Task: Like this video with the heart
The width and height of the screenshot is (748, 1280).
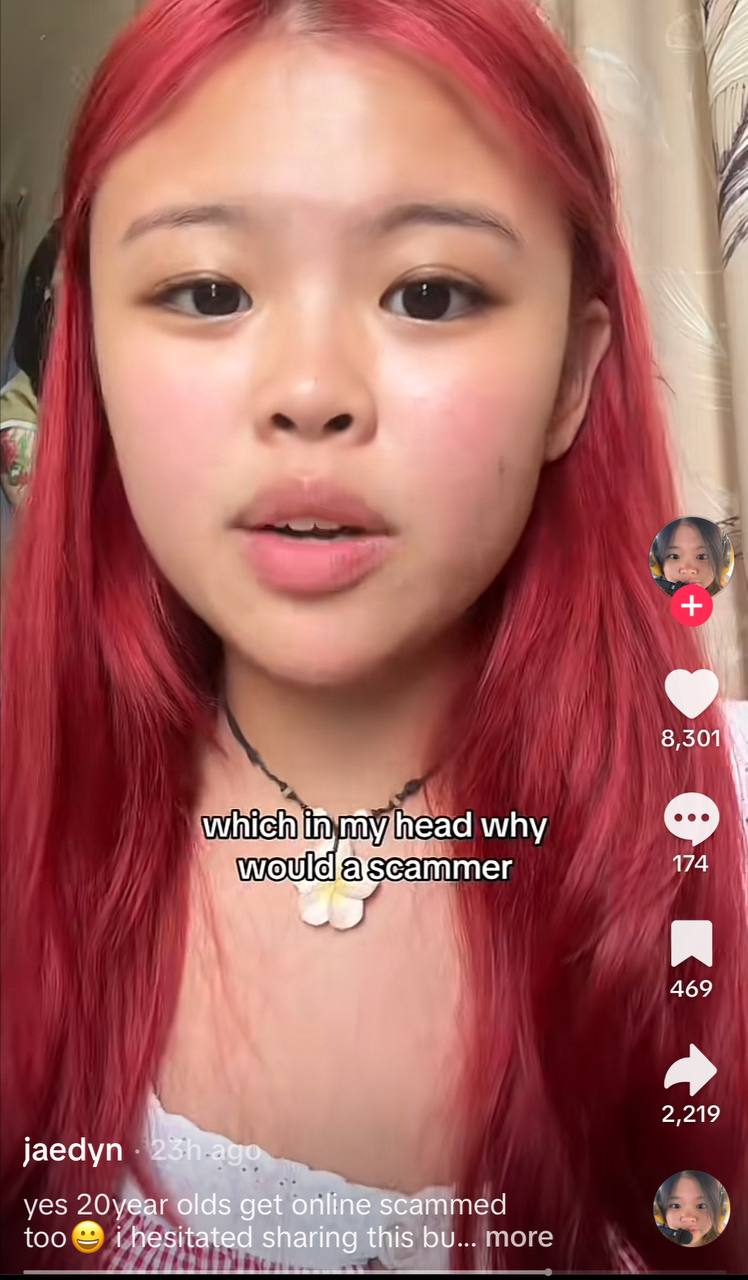Action: pyautogui.click(x=691, y=694)
